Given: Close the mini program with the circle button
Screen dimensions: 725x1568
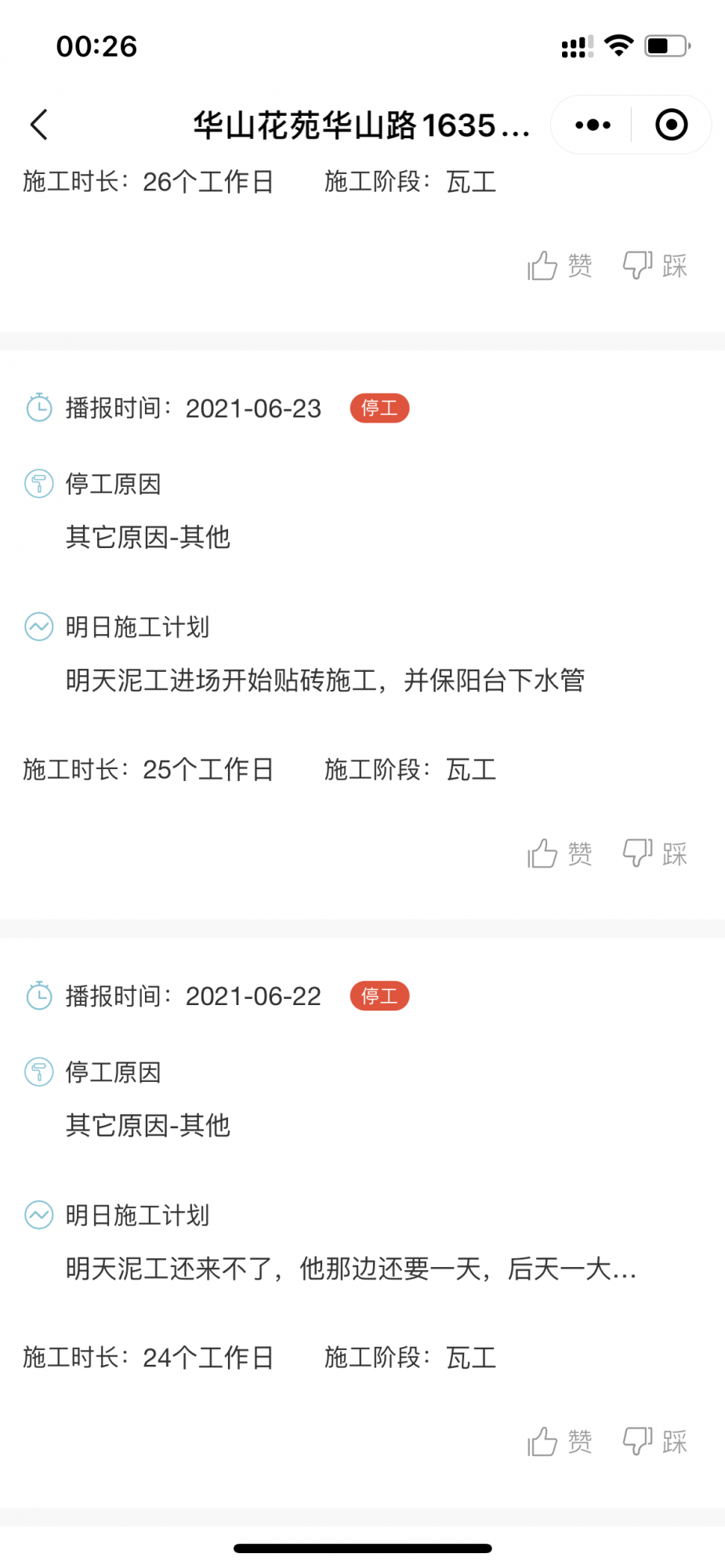Looking at the screenshot, I should coord(671,125).
